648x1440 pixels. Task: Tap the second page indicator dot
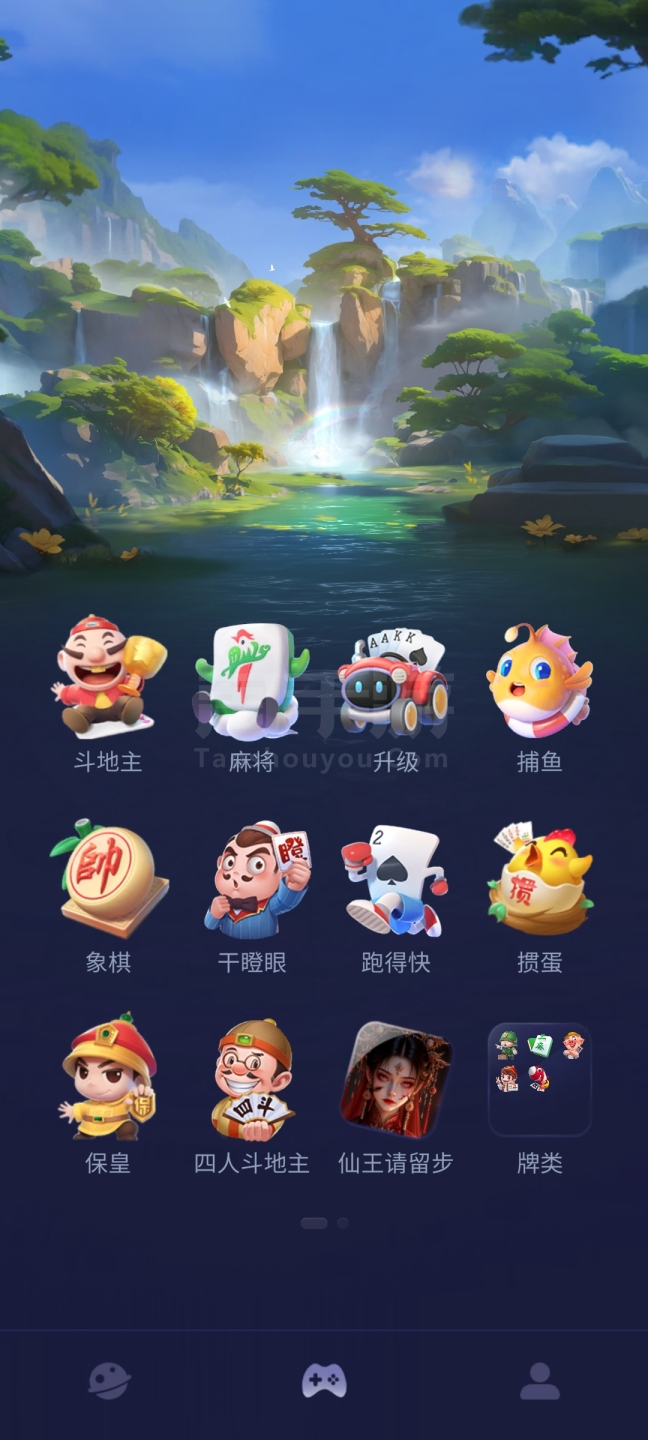343,1223
